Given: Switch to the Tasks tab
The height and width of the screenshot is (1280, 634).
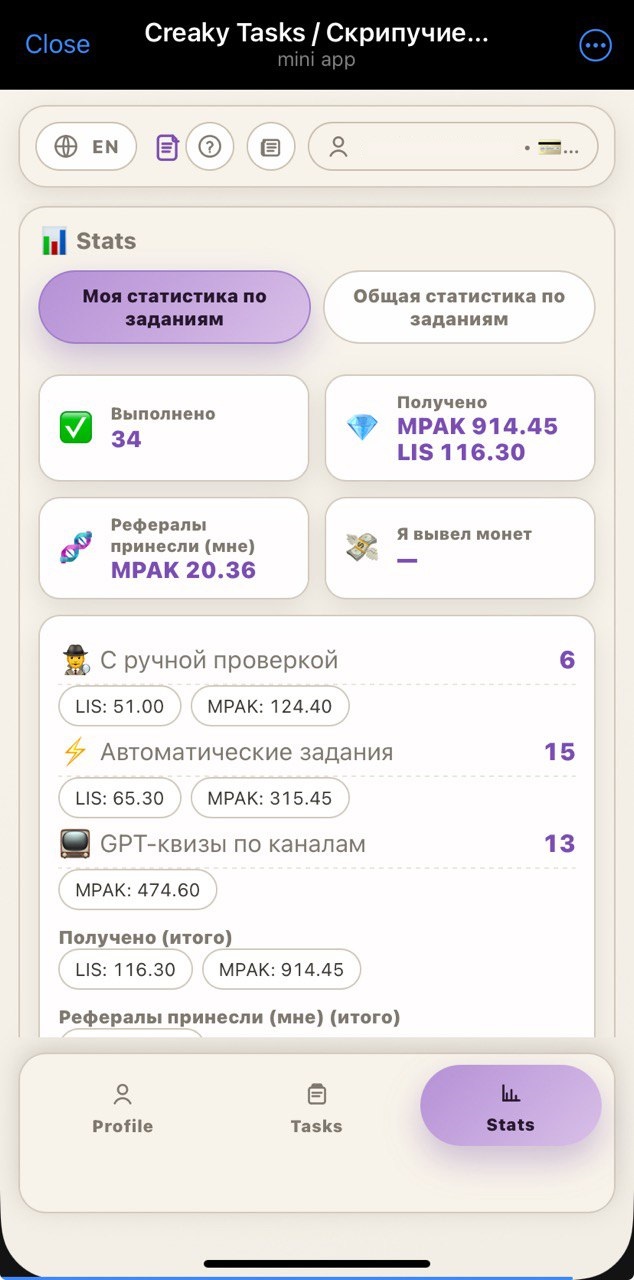Looking at the screenshot, I should [x=316, y=1107].
